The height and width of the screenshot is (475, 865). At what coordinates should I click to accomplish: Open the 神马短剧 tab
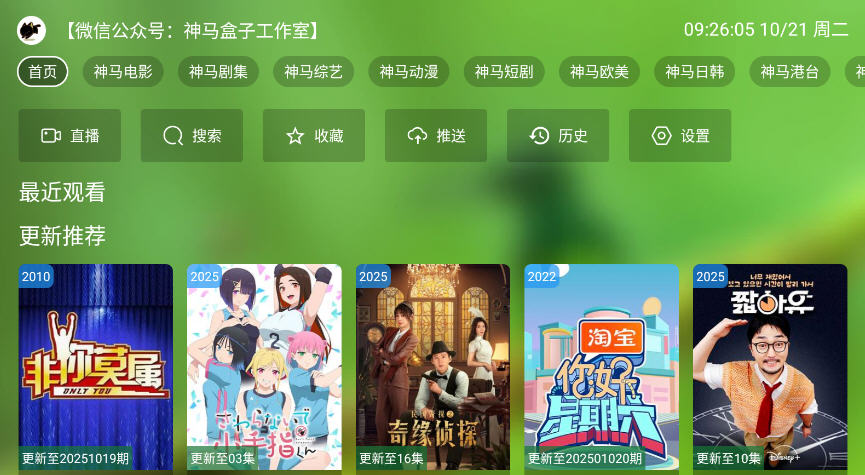click(x=503, y=72)
